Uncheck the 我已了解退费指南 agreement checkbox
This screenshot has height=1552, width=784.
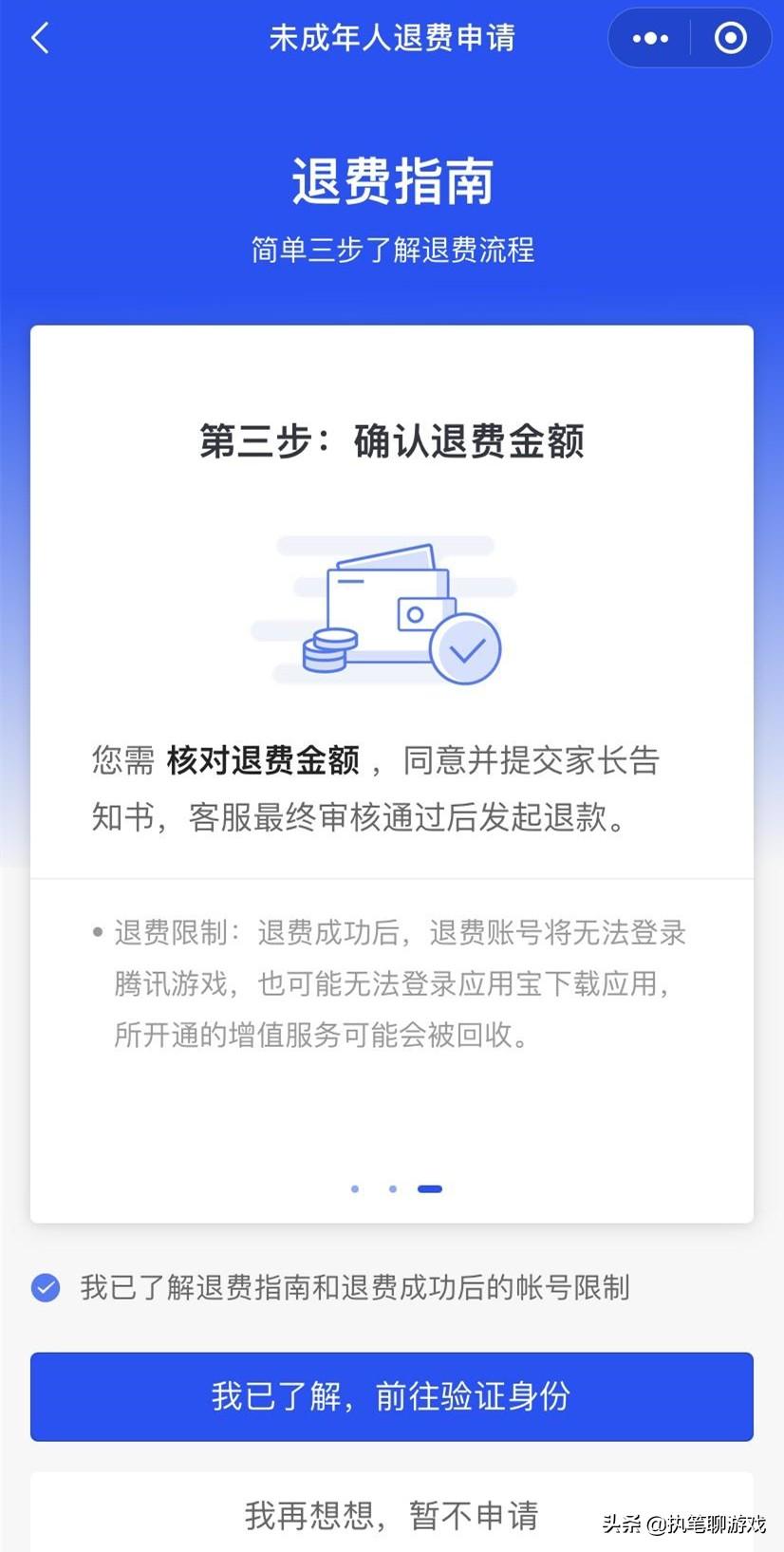[x=46, y=1288]
